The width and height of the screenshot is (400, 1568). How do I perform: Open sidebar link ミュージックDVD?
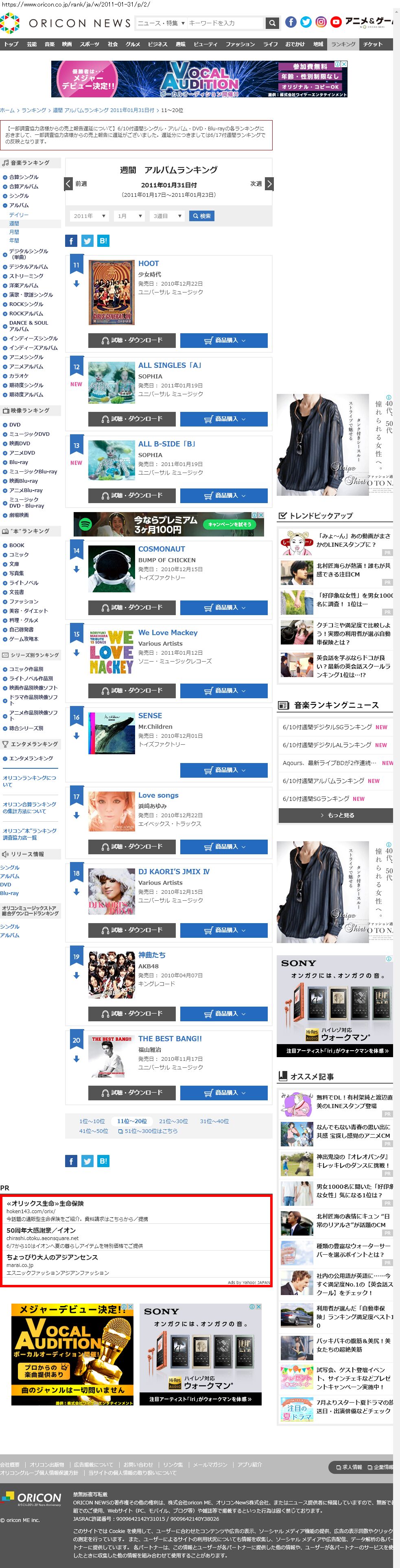pyautogui.click(x=29, y=434)
